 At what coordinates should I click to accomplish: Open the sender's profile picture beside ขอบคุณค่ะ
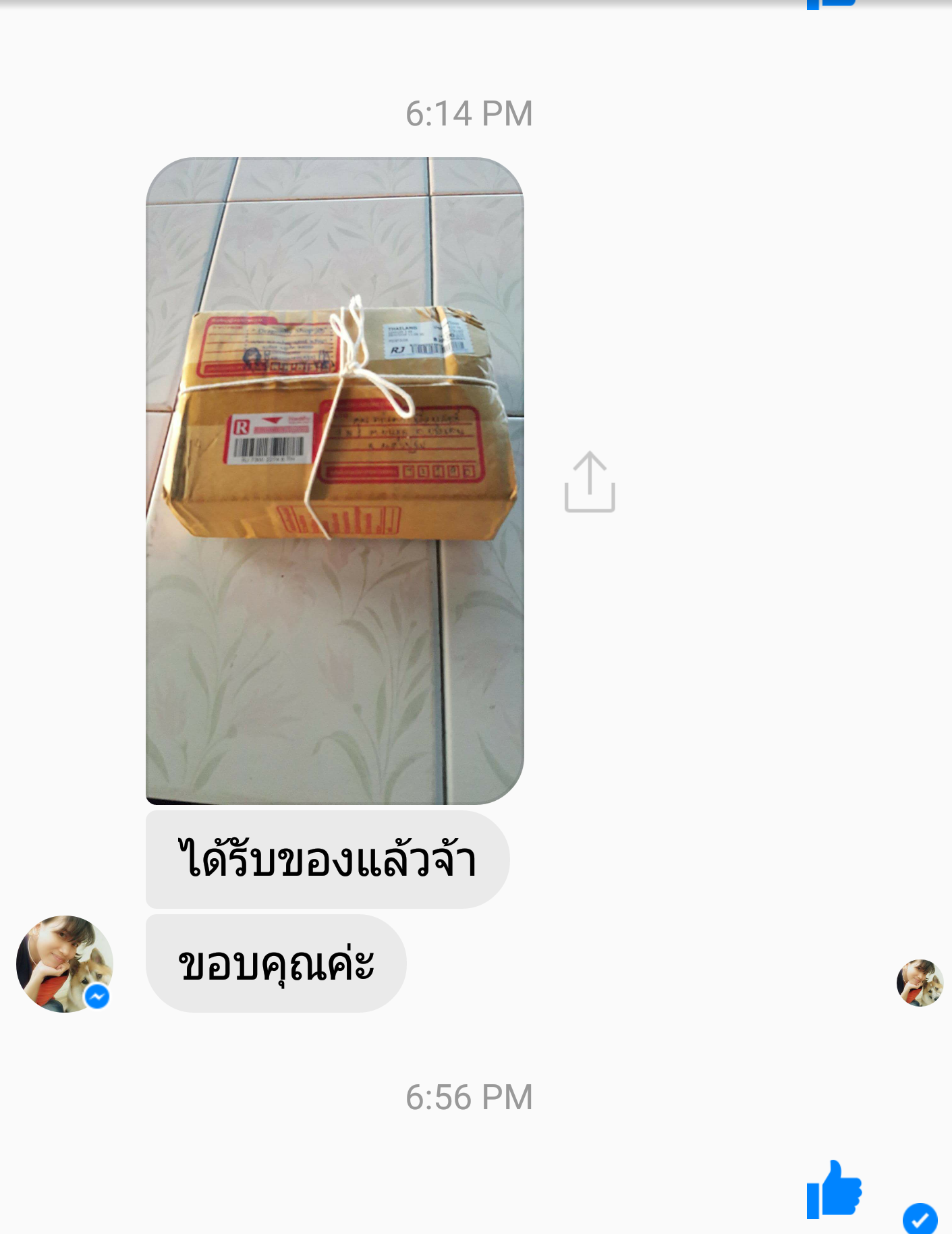[x=64, y=963]
